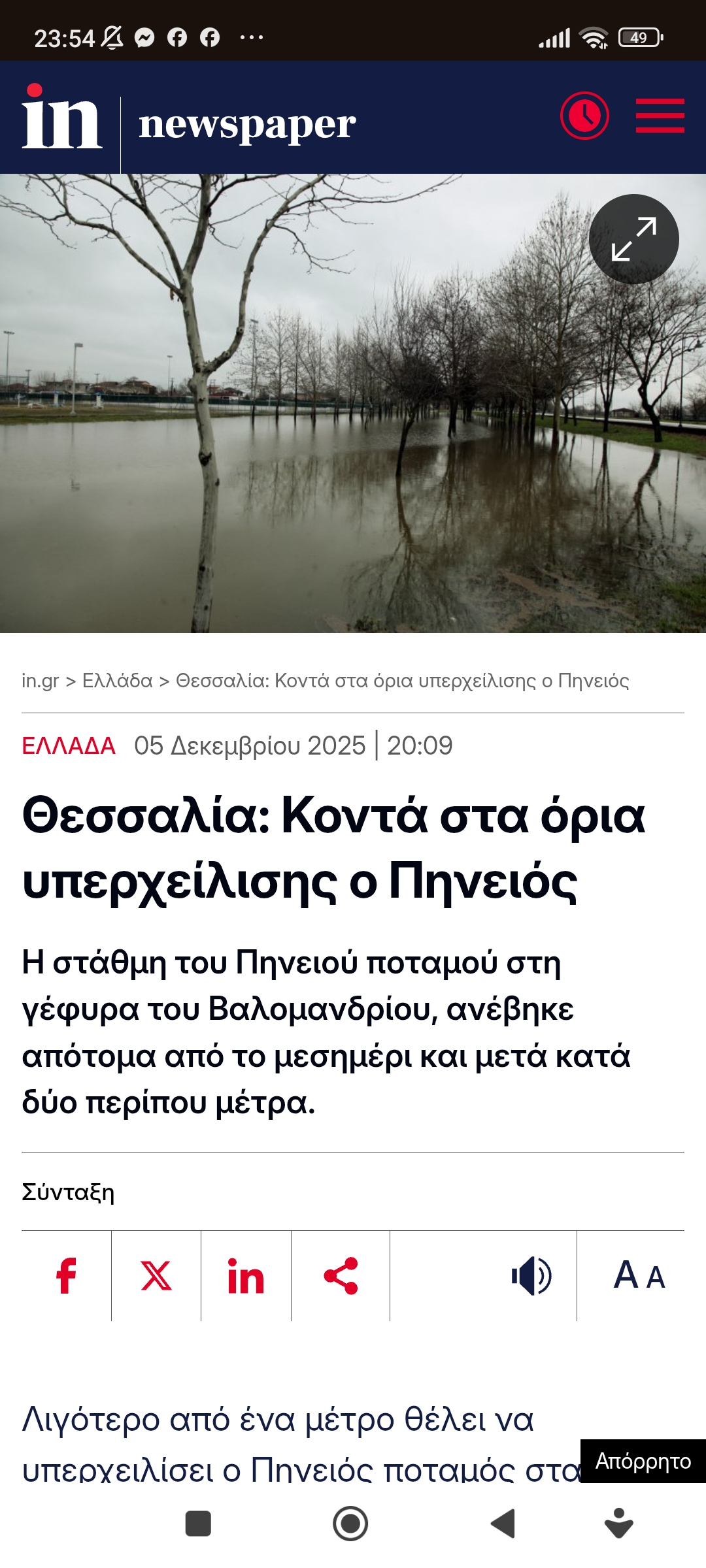Viewport: 706px width, 1568px height.
Task: Share the article on Facebook
Action: (x=66, y=1275)
